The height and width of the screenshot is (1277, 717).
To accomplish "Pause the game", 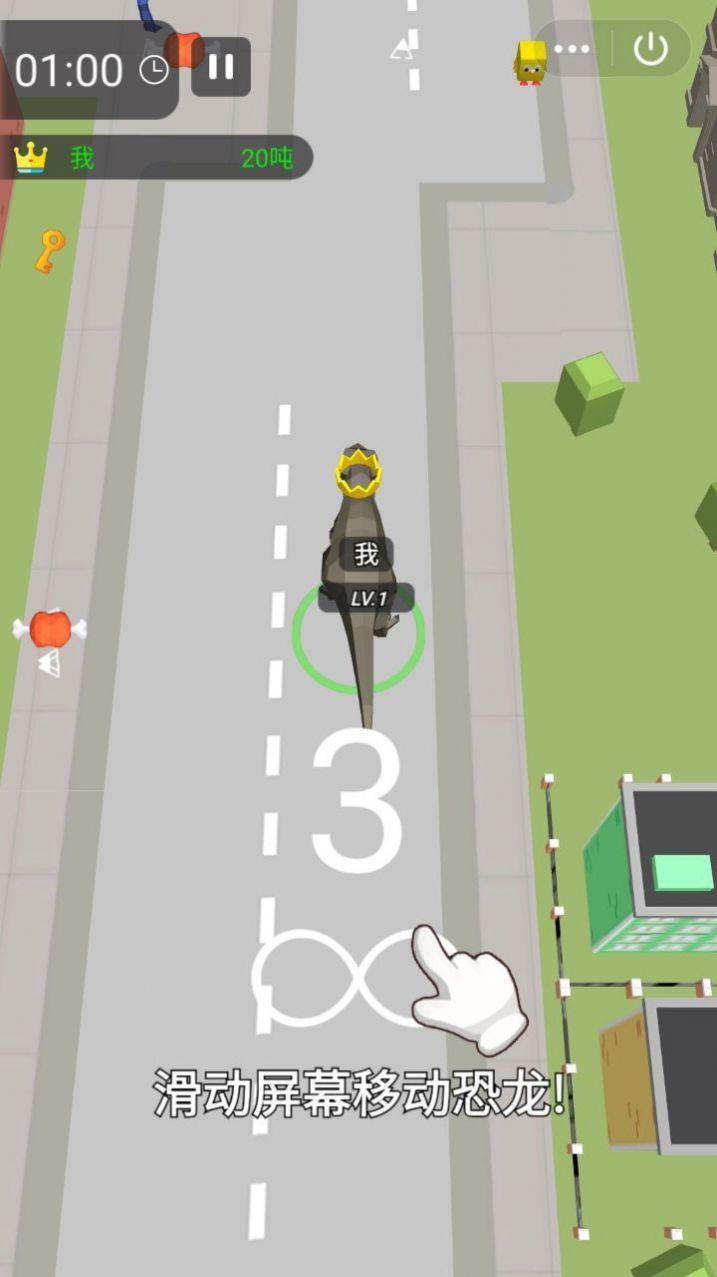I will pyautogui.click(x=221, y=67).
